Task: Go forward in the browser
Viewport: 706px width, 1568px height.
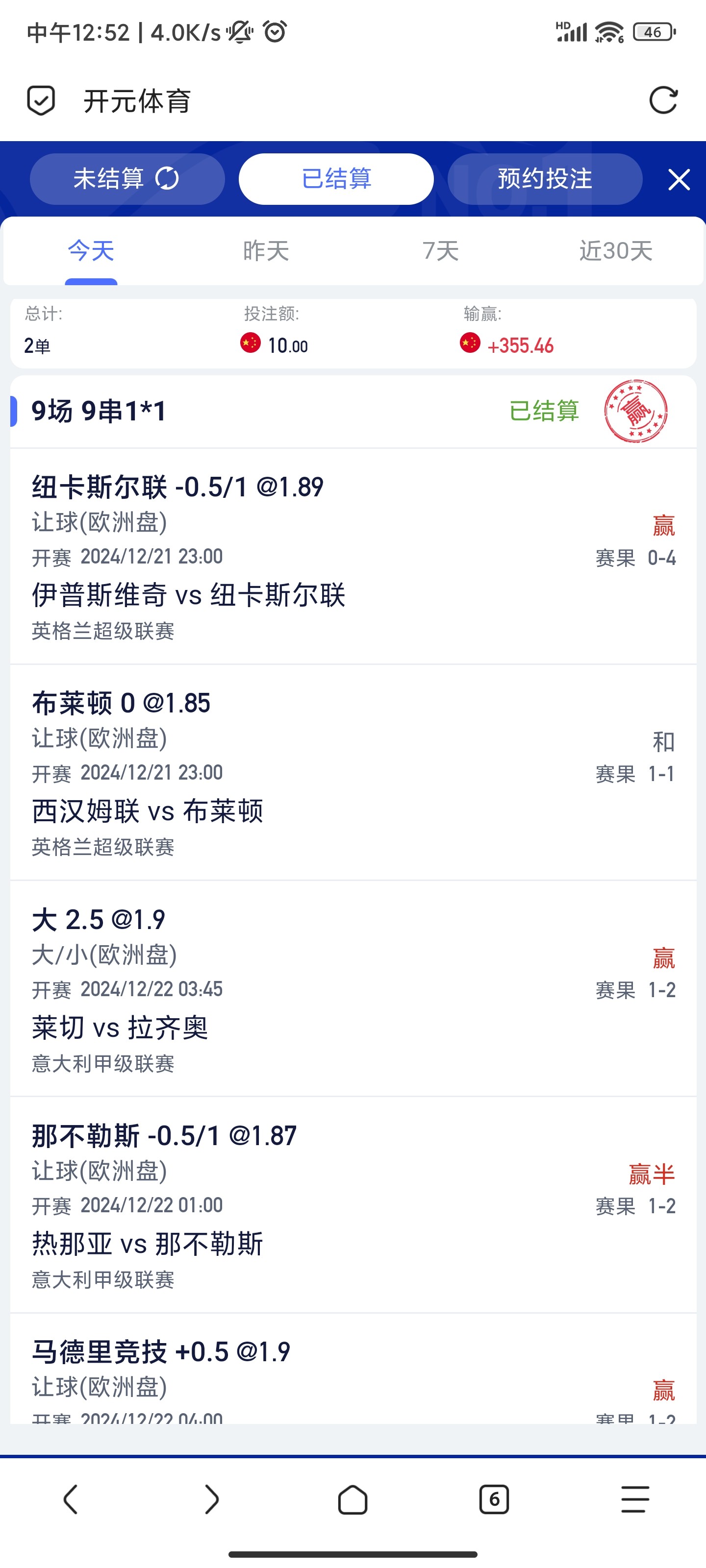Action: pos(211,1498)
